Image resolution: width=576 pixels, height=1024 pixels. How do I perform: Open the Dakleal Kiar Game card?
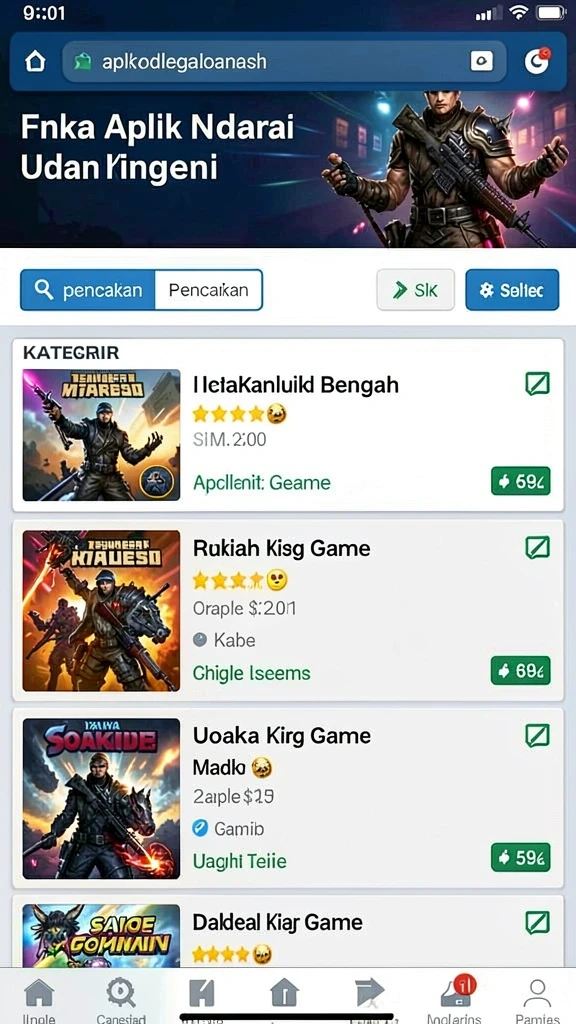pos(288,931)
